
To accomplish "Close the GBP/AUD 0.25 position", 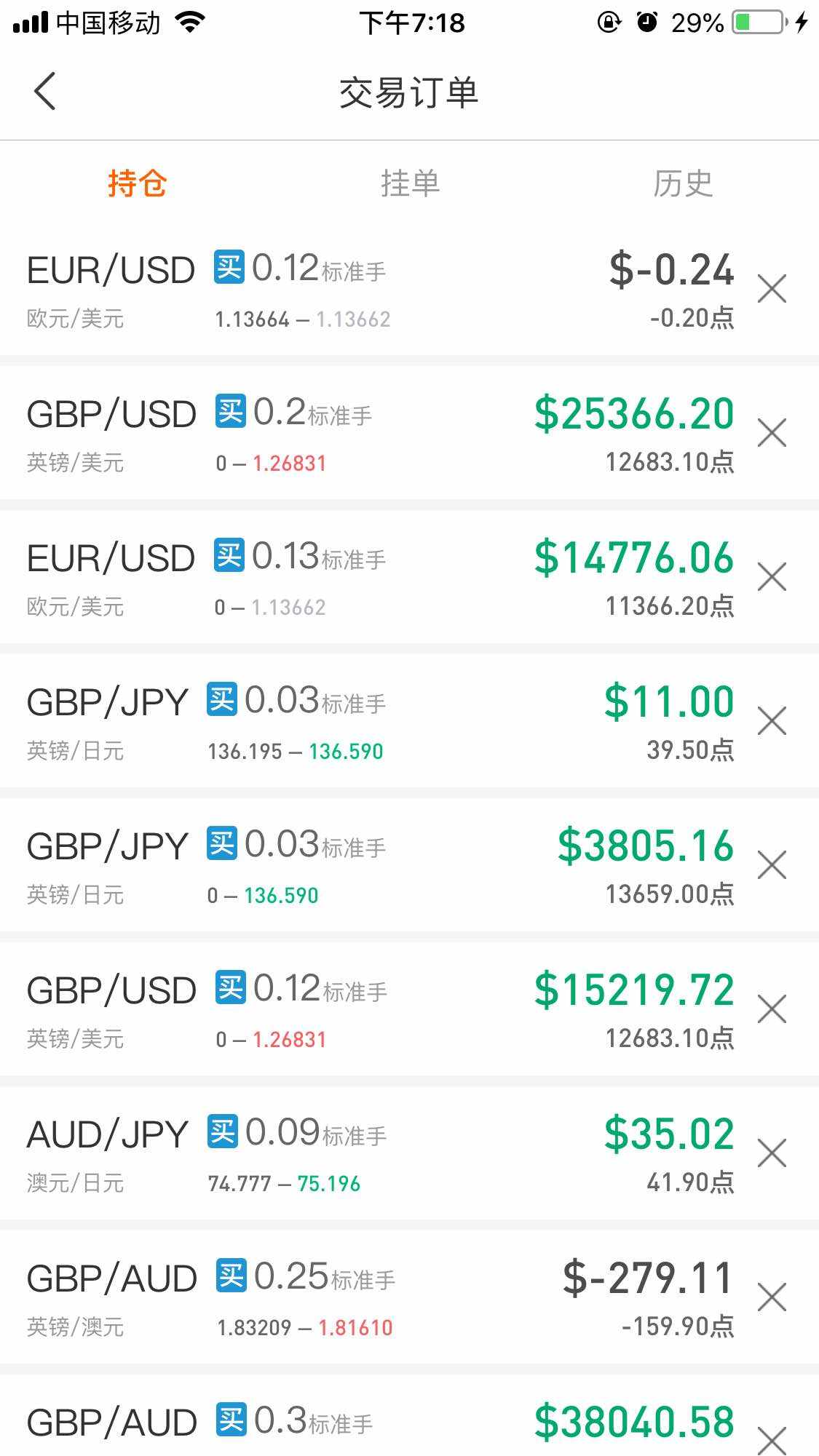I will point(772,1297).
